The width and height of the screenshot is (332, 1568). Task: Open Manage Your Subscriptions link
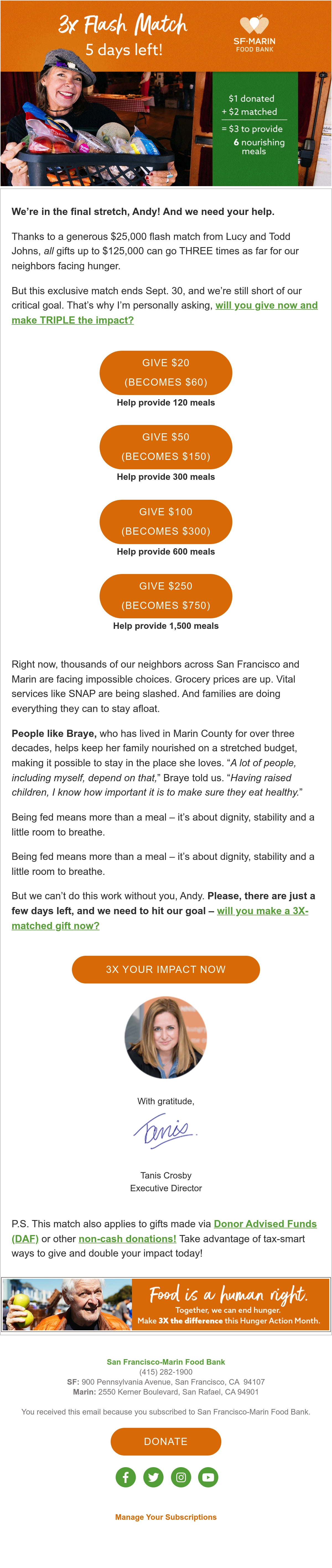[165, 1517]
